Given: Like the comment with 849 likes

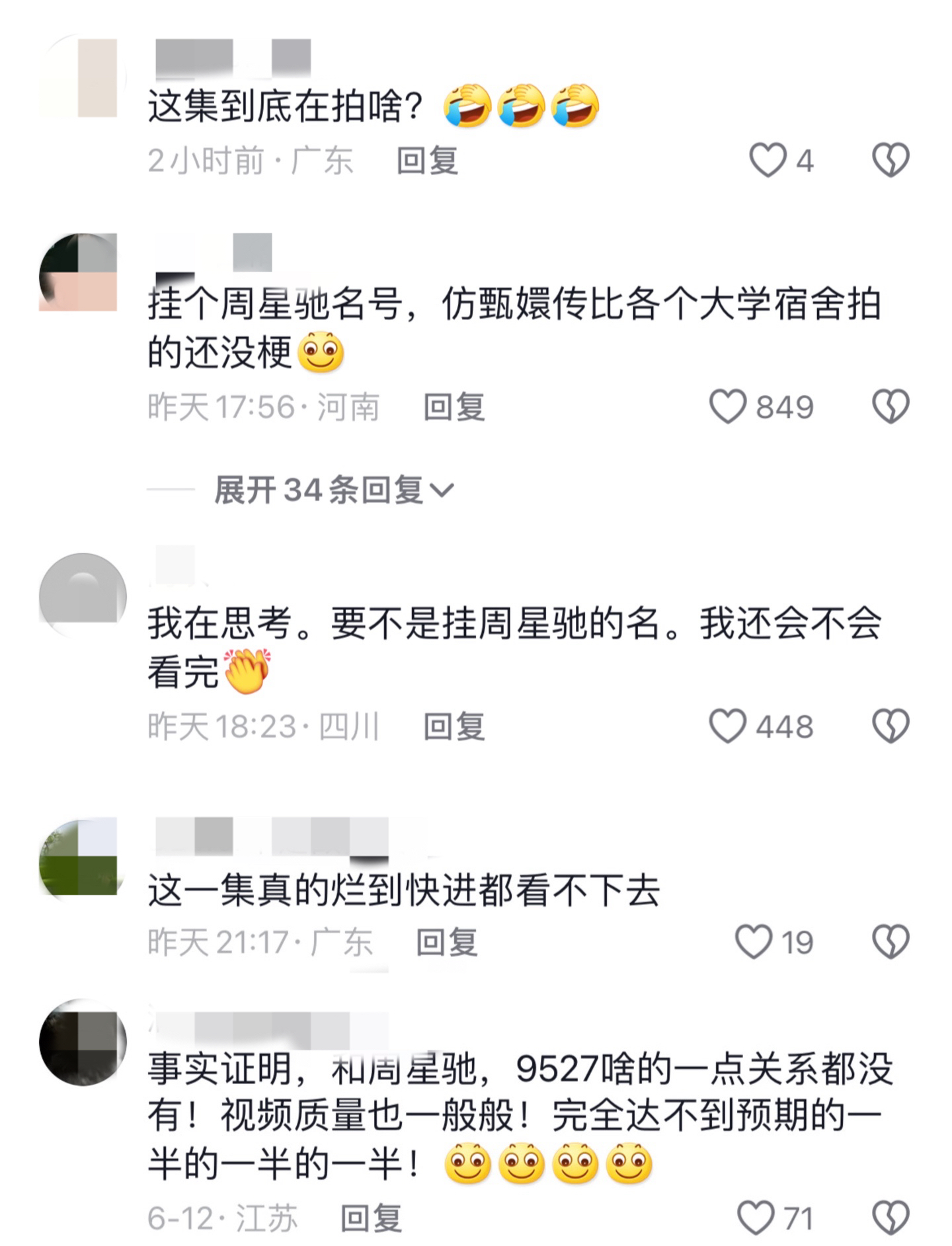Looking at the screenshot, I should [728, 407].
